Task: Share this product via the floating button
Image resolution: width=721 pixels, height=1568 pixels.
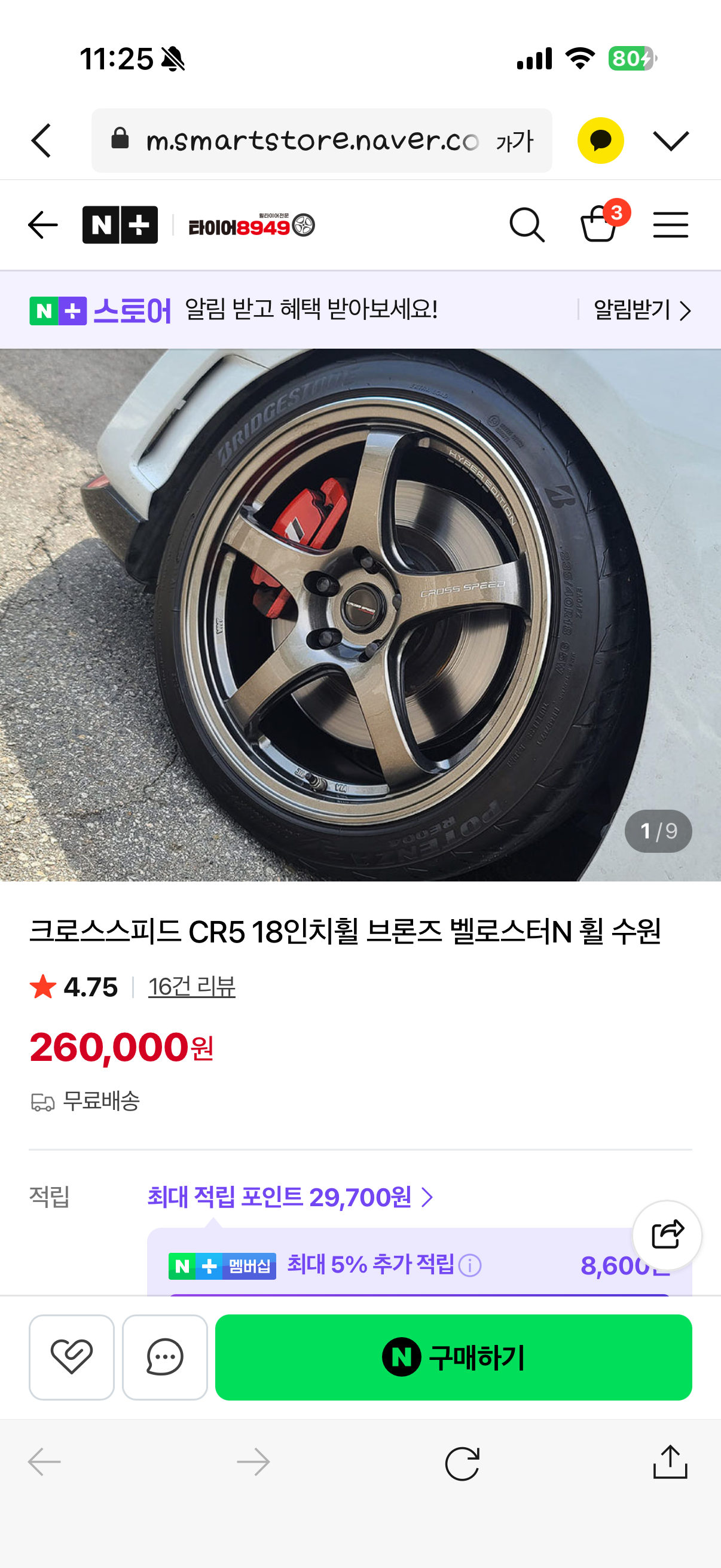Action: 667,1235
